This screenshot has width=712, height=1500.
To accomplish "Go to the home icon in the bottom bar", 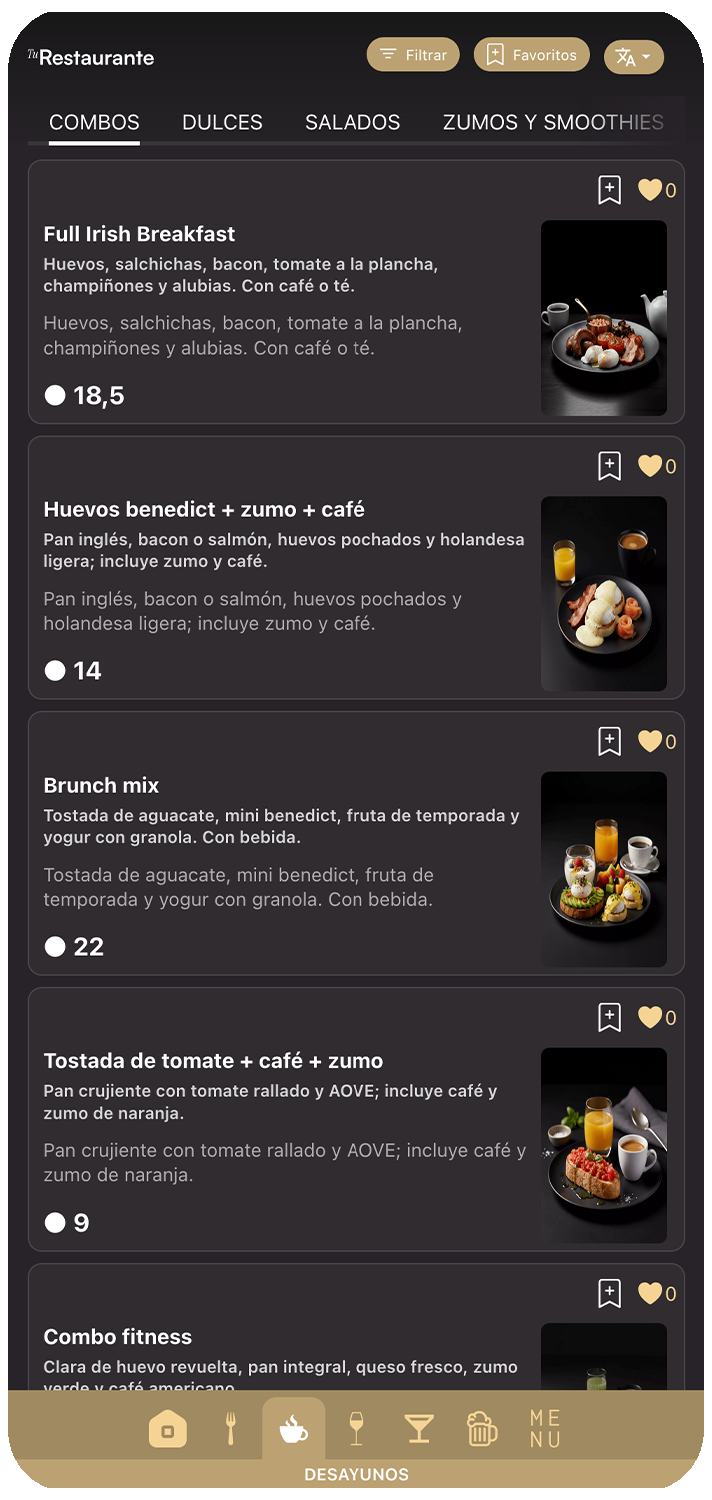I will click(168, 1429).
